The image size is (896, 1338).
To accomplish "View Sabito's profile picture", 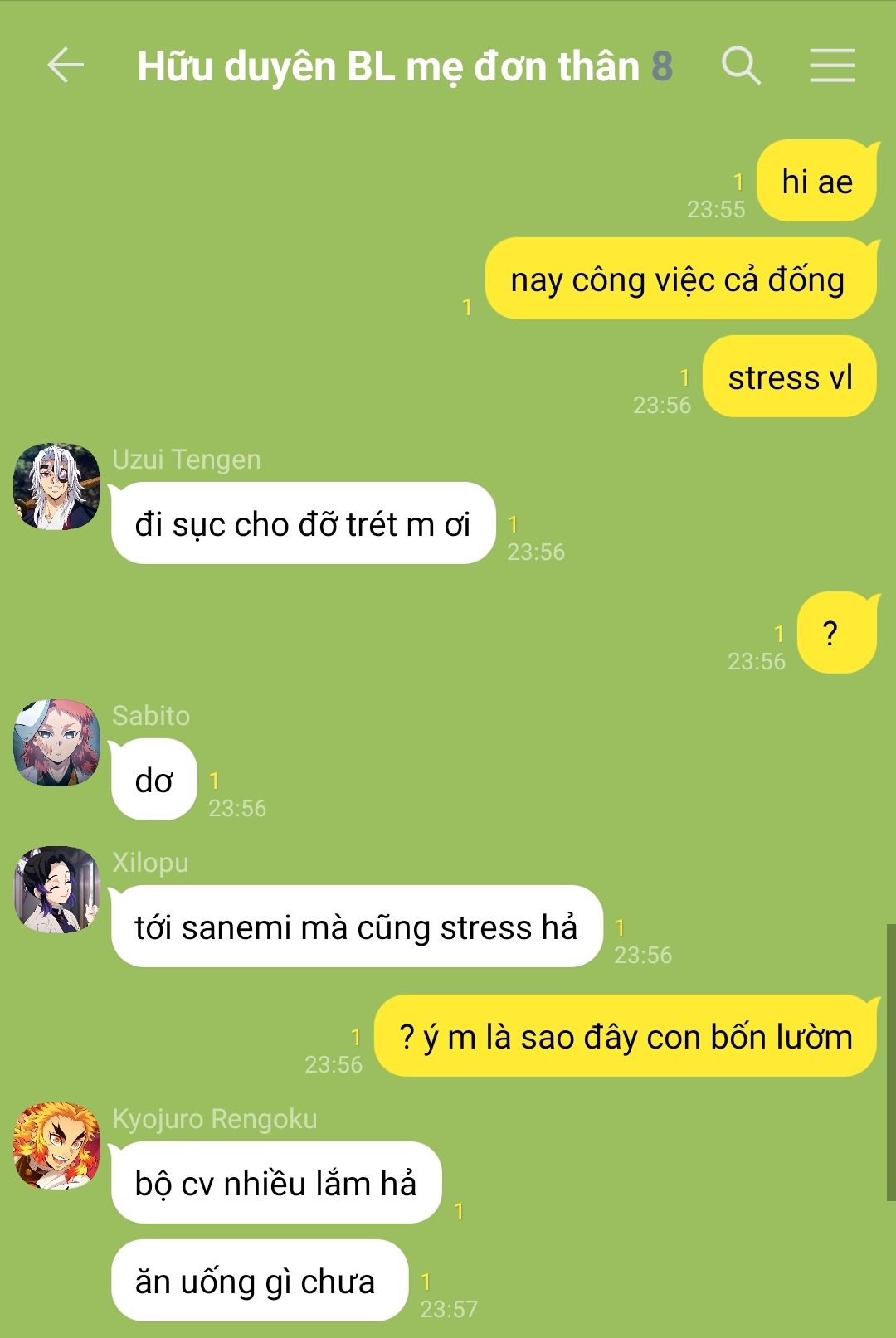I will [56, 742].
